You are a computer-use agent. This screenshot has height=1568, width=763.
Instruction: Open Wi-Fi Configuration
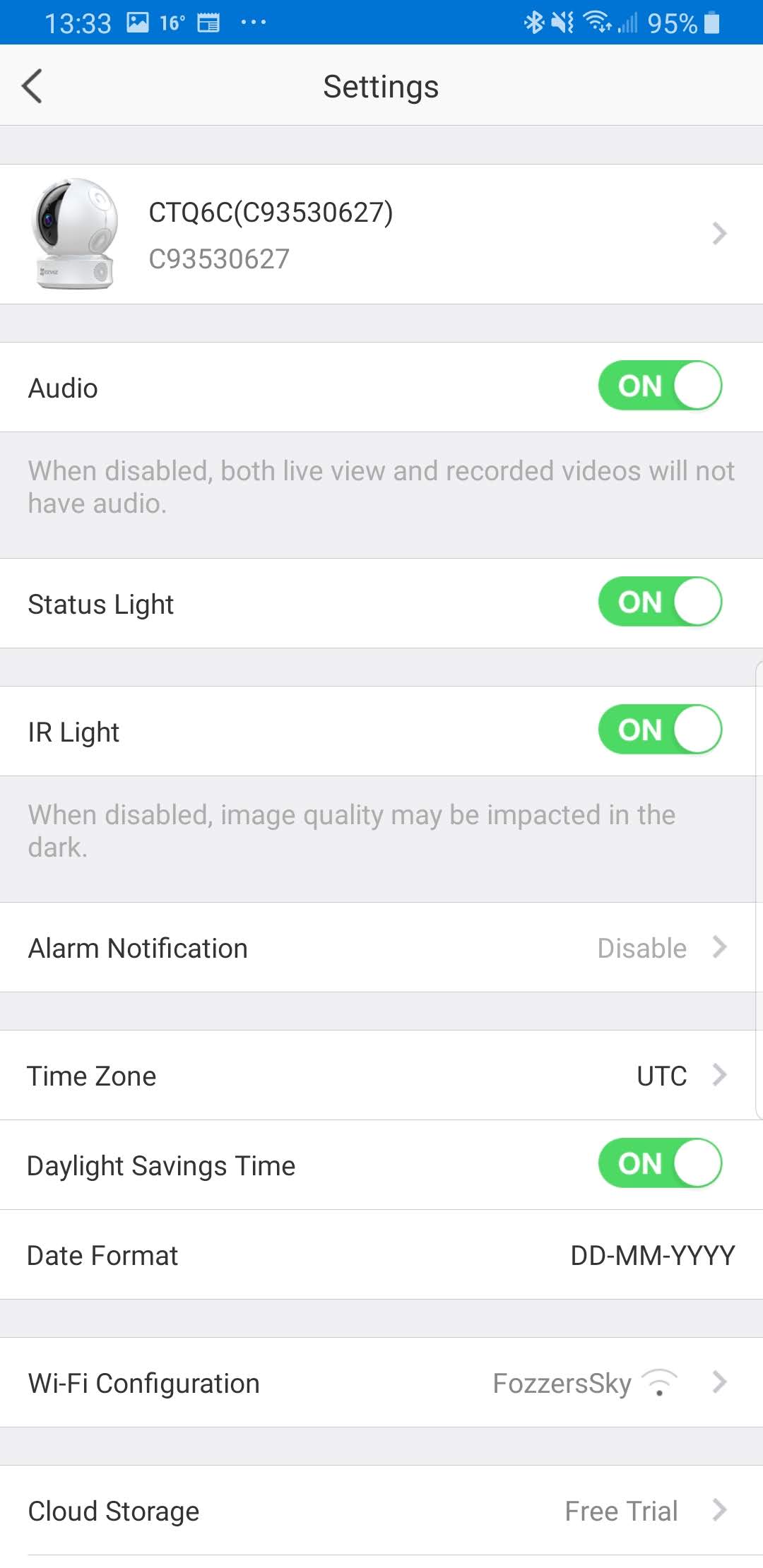pyautogui.click(x=381, y=1382)
